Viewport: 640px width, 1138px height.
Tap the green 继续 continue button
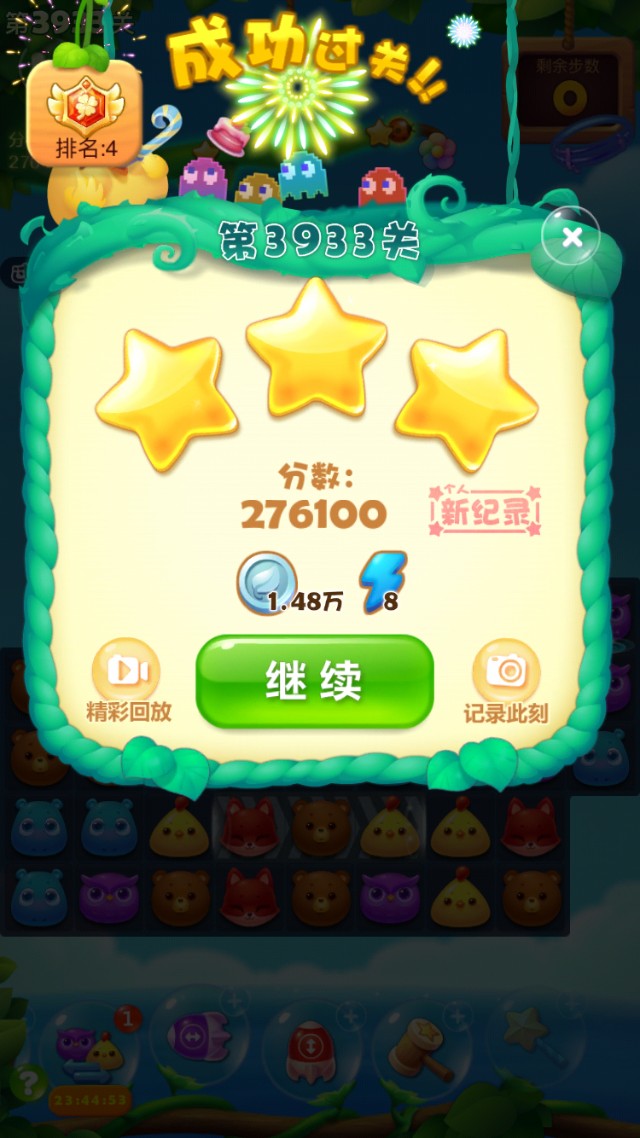click(314, 681)
